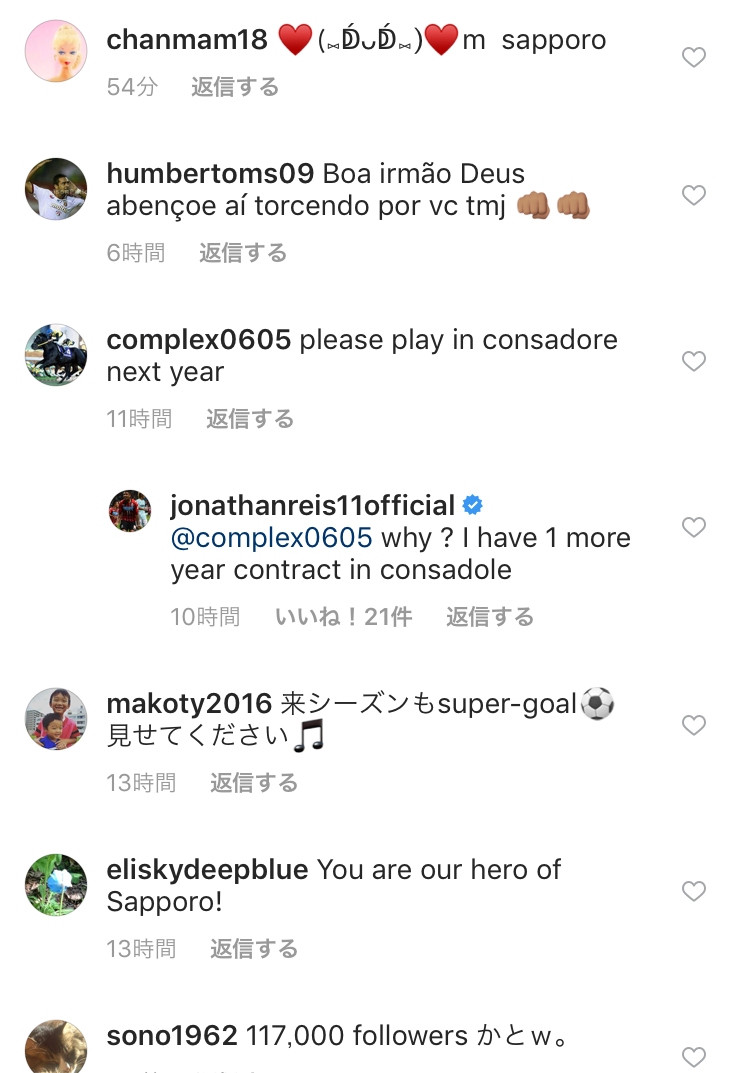Screen dimensions: 750x1073
Task: Like the makoty2016 comment
Action: (694, 724)
